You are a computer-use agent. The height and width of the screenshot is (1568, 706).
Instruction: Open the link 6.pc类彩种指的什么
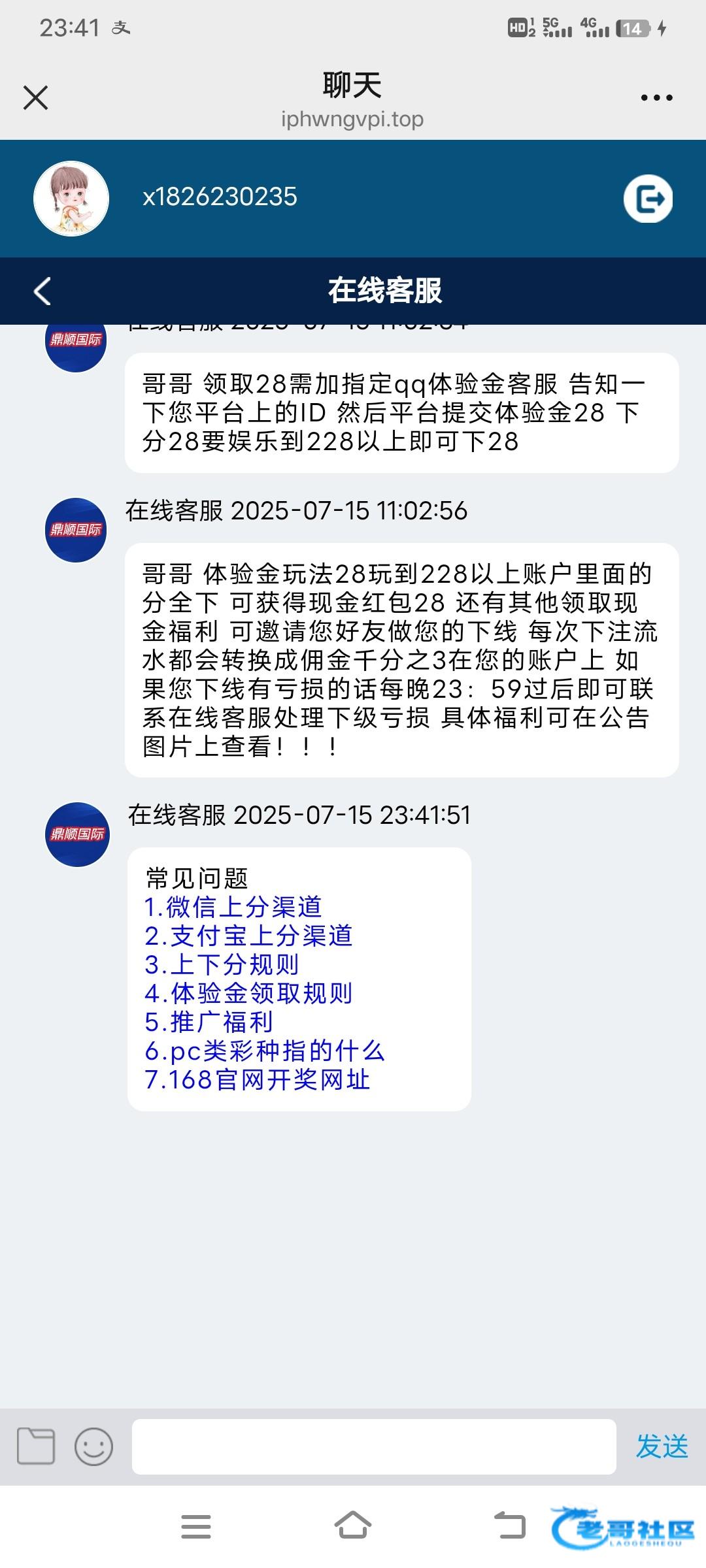265,1051
